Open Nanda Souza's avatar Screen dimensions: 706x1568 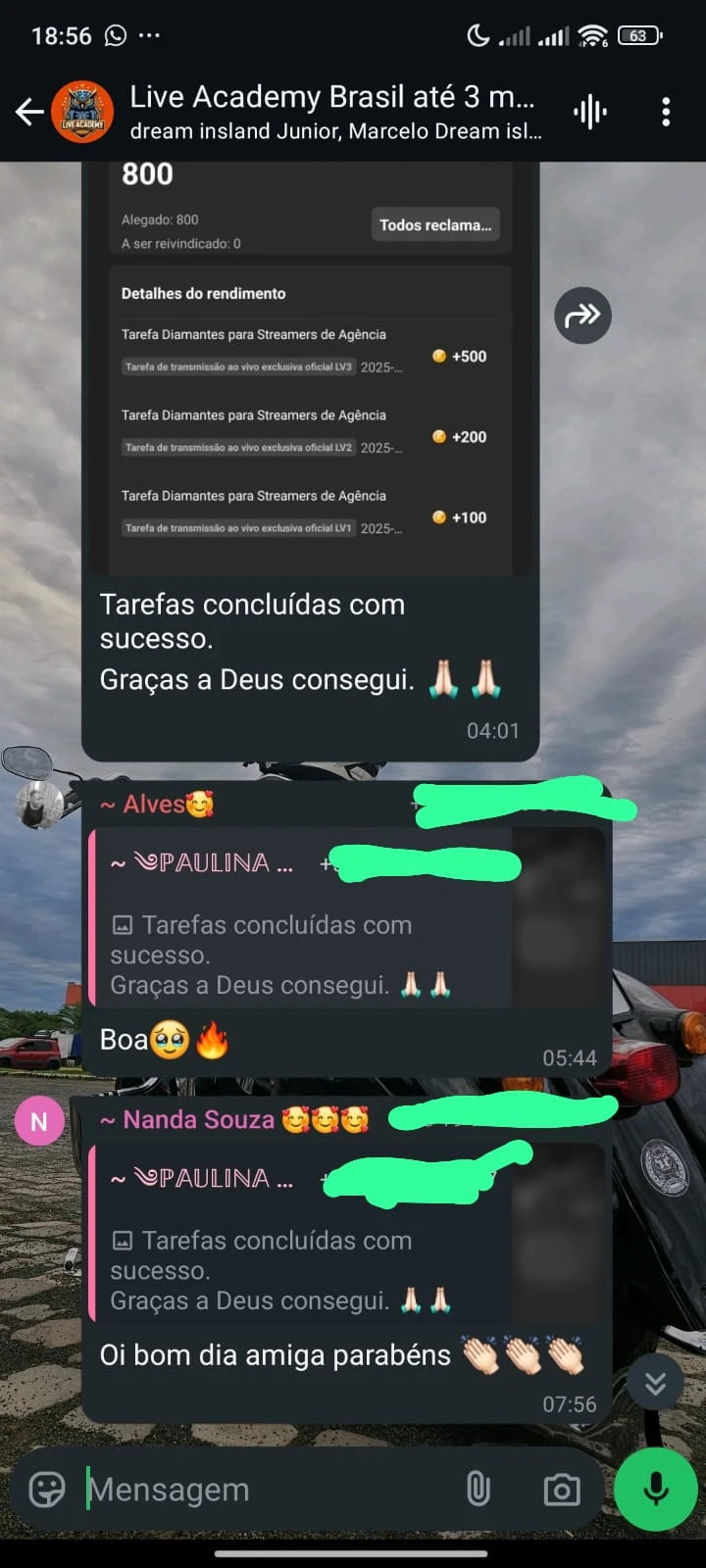pos(39,1121)
